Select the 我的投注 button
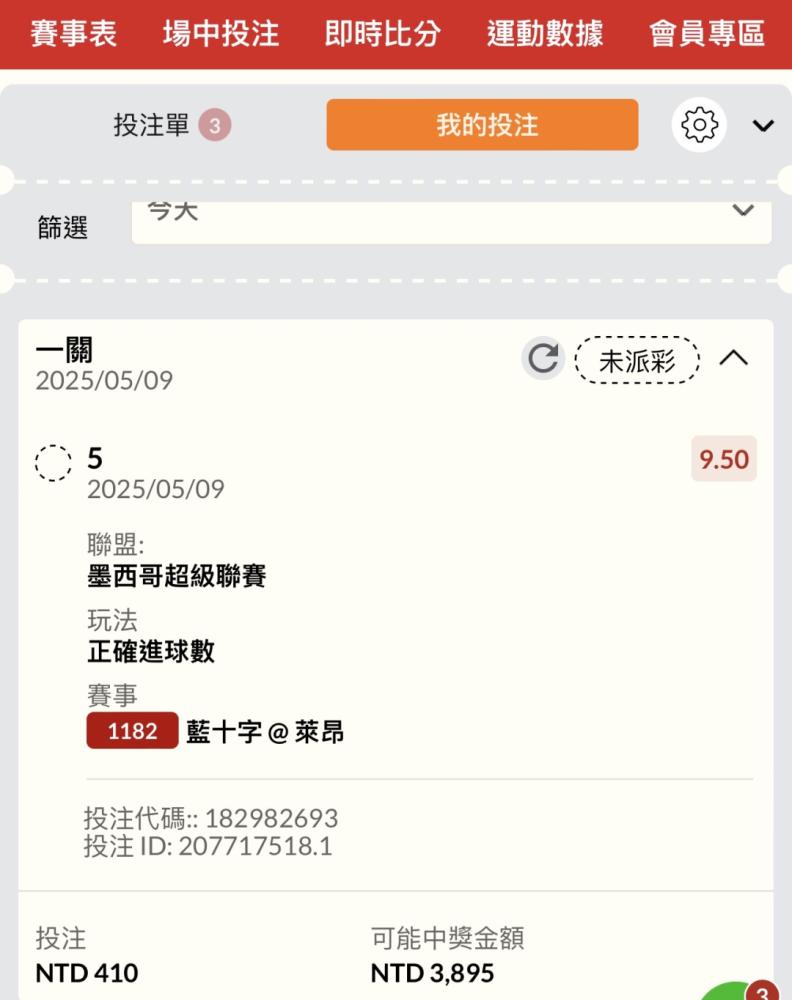This screenshot has height=1000, width=792. point(482,125)
